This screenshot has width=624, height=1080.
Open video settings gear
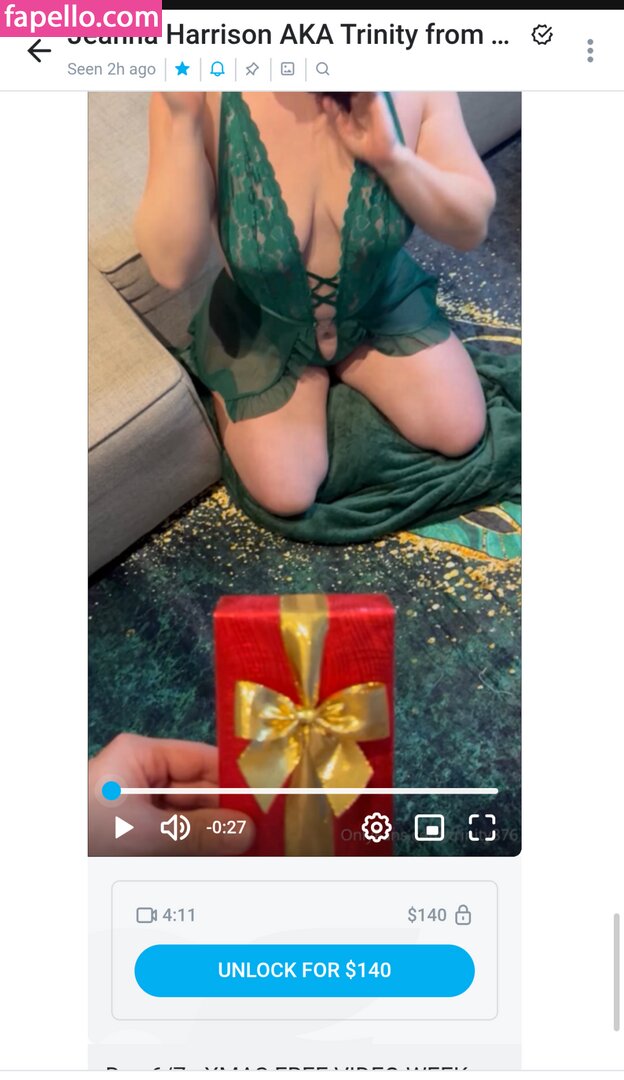376,827
